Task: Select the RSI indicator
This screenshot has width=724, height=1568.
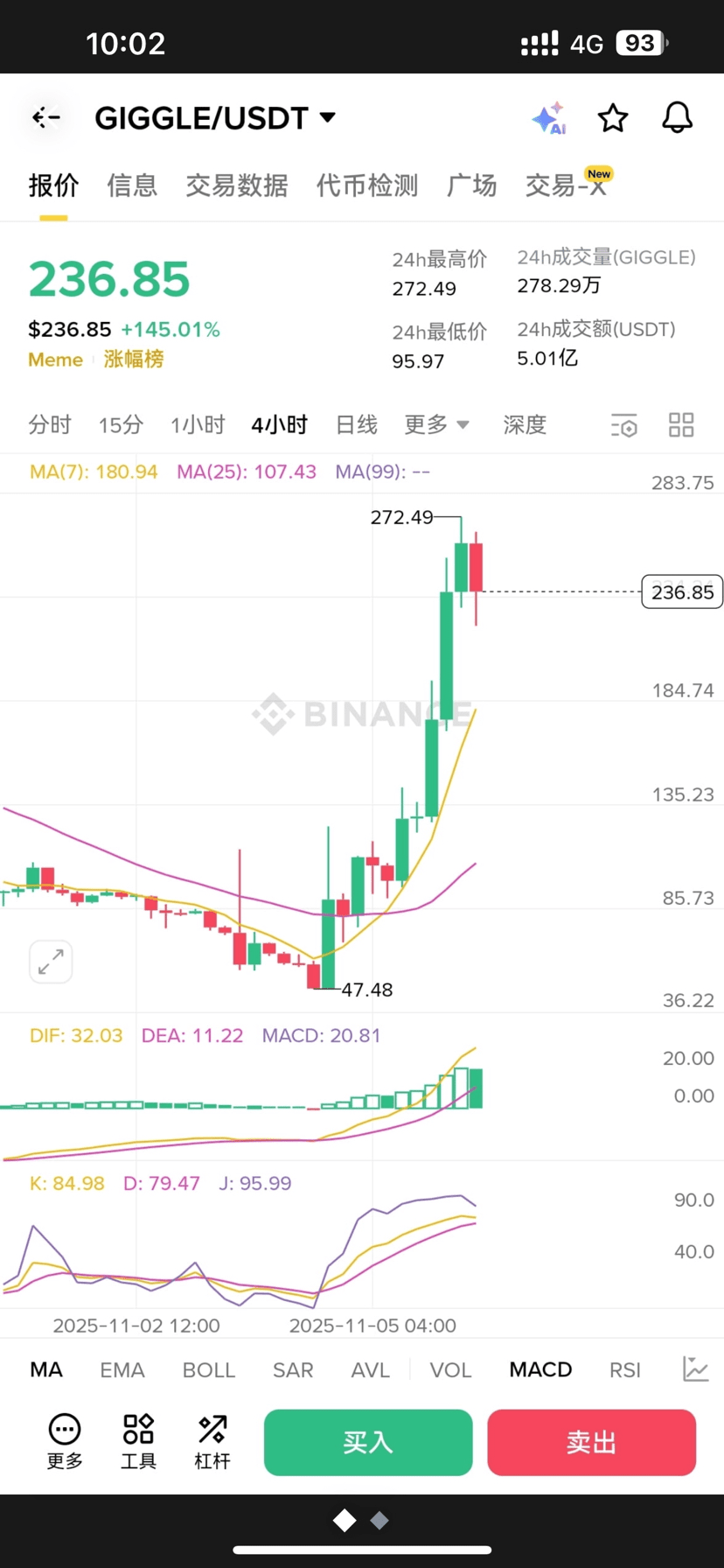Action: [x=624, y=1370]
